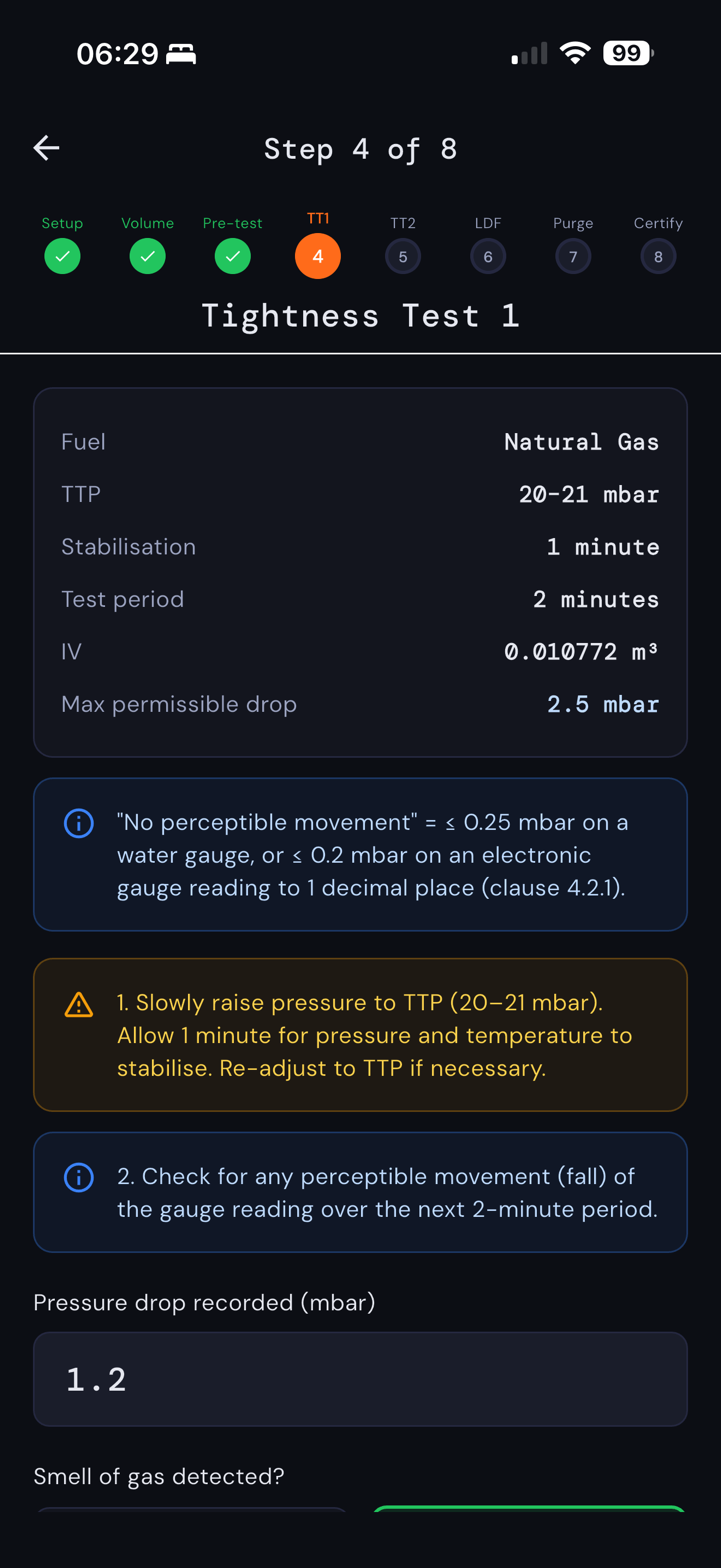Tap the Wi-Fi icon in the status bar
This screenshot has height=1568, width=721.
point(575,53)
